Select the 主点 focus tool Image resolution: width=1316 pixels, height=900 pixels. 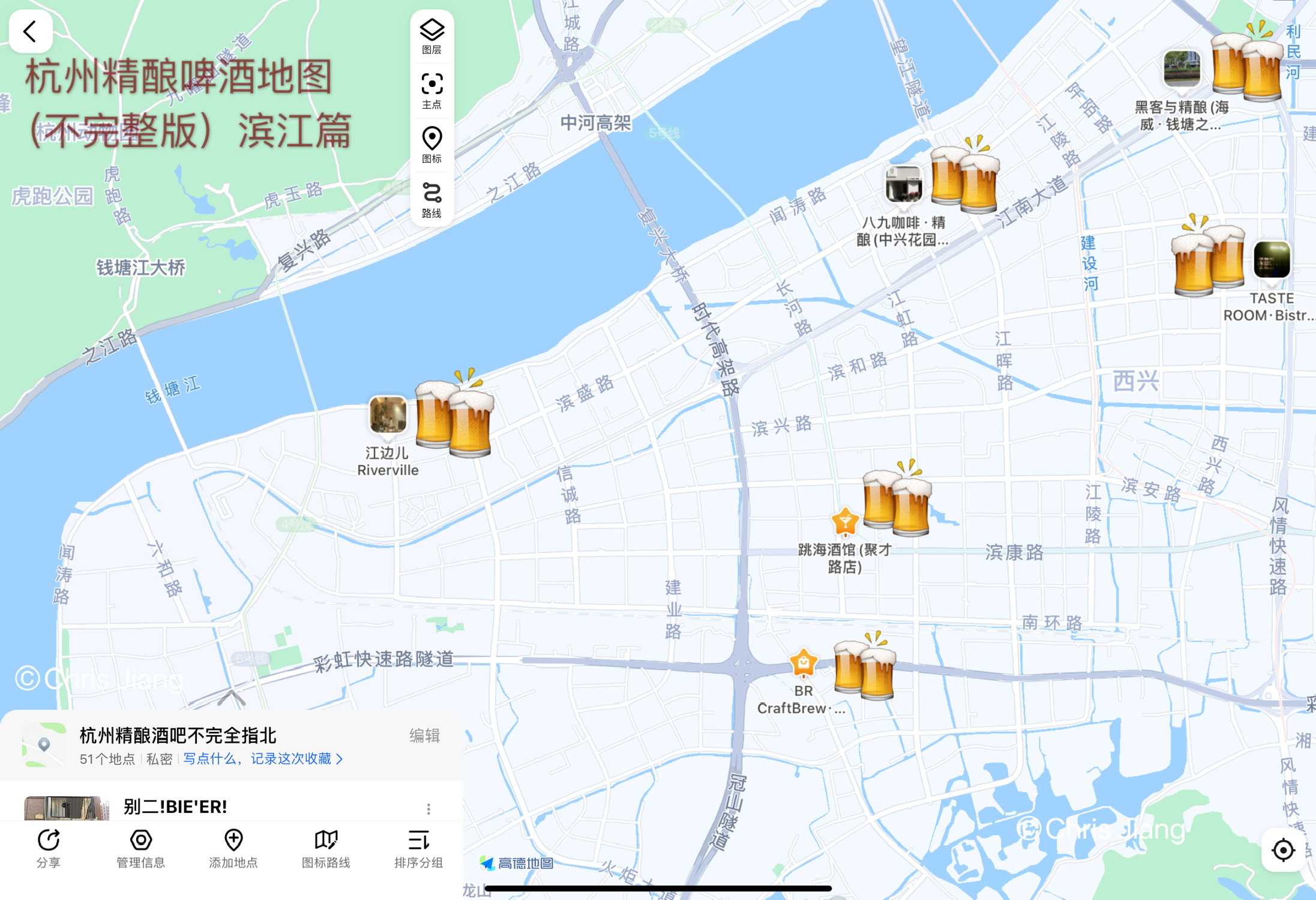tap(431, 91)
